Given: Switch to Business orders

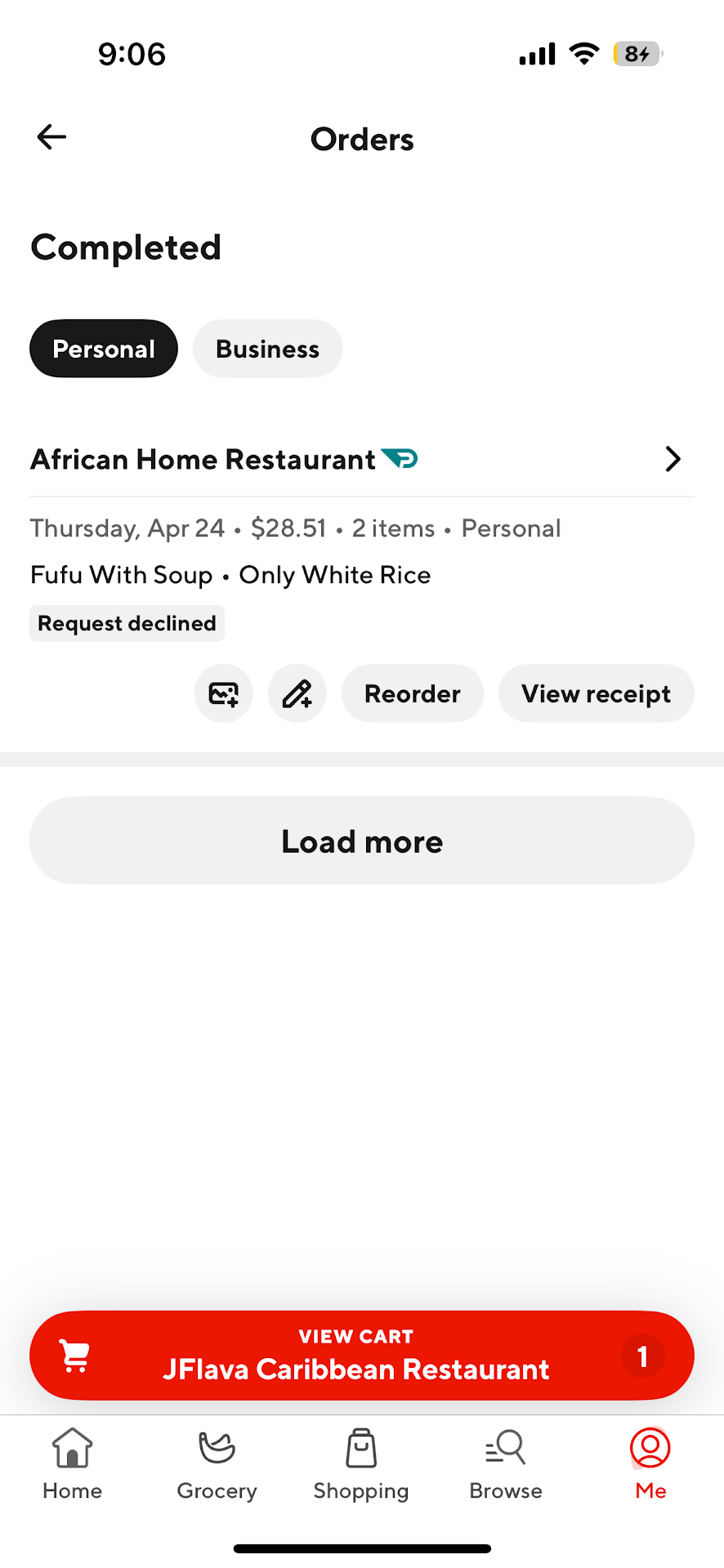Looking at the screenshot, I should point(267,349).
